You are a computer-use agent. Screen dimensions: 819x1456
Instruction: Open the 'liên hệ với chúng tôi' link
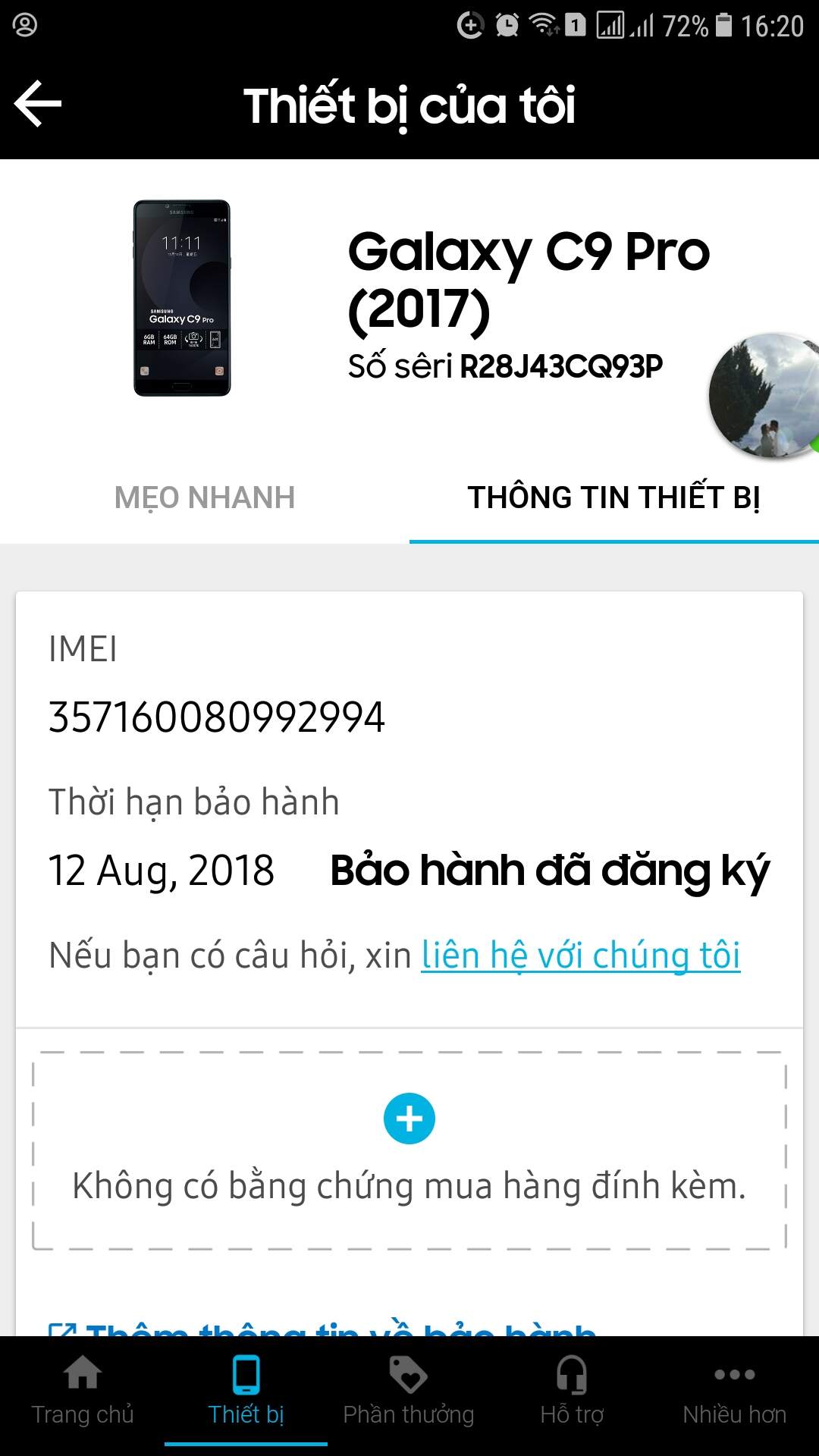581,955
